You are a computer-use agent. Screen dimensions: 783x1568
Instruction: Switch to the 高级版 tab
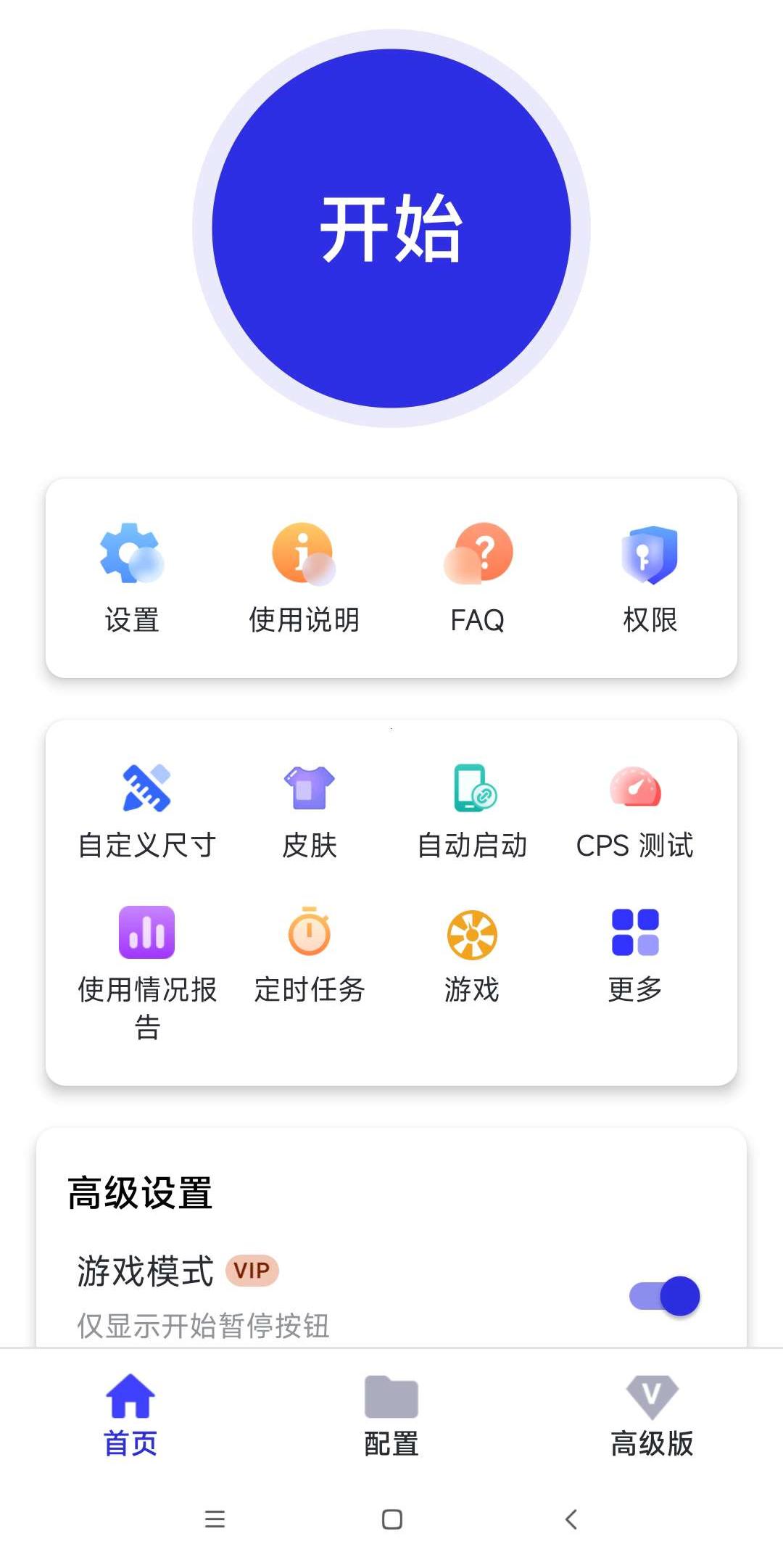652,1416
